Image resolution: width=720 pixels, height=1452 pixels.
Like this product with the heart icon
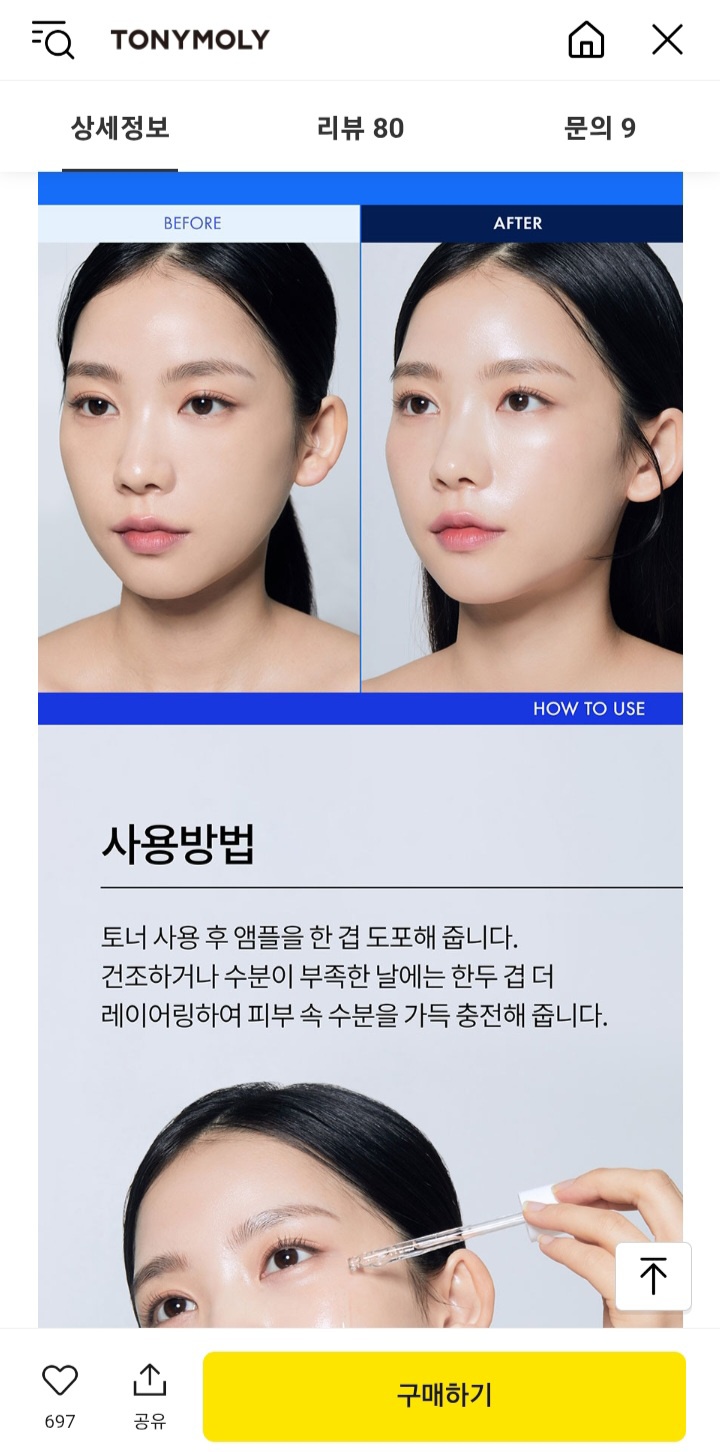point(60,1382)
